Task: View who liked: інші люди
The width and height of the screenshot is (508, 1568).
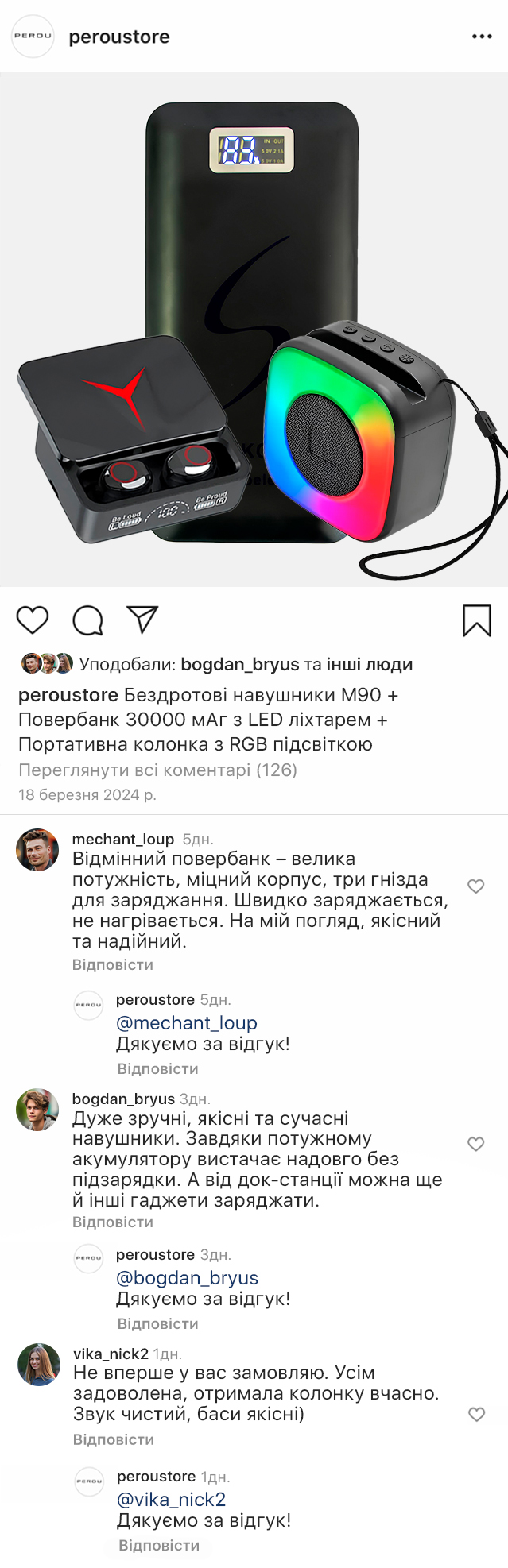Action: click(x=369, y=665)
